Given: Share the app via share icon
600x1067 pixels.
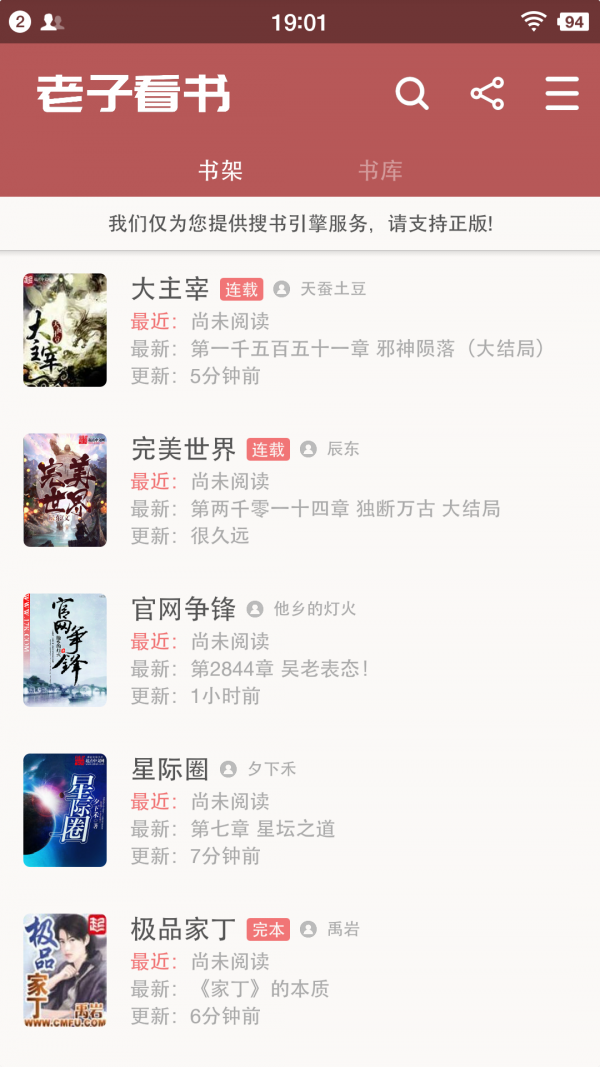Looking at the screenshot, I should (487, 94).
